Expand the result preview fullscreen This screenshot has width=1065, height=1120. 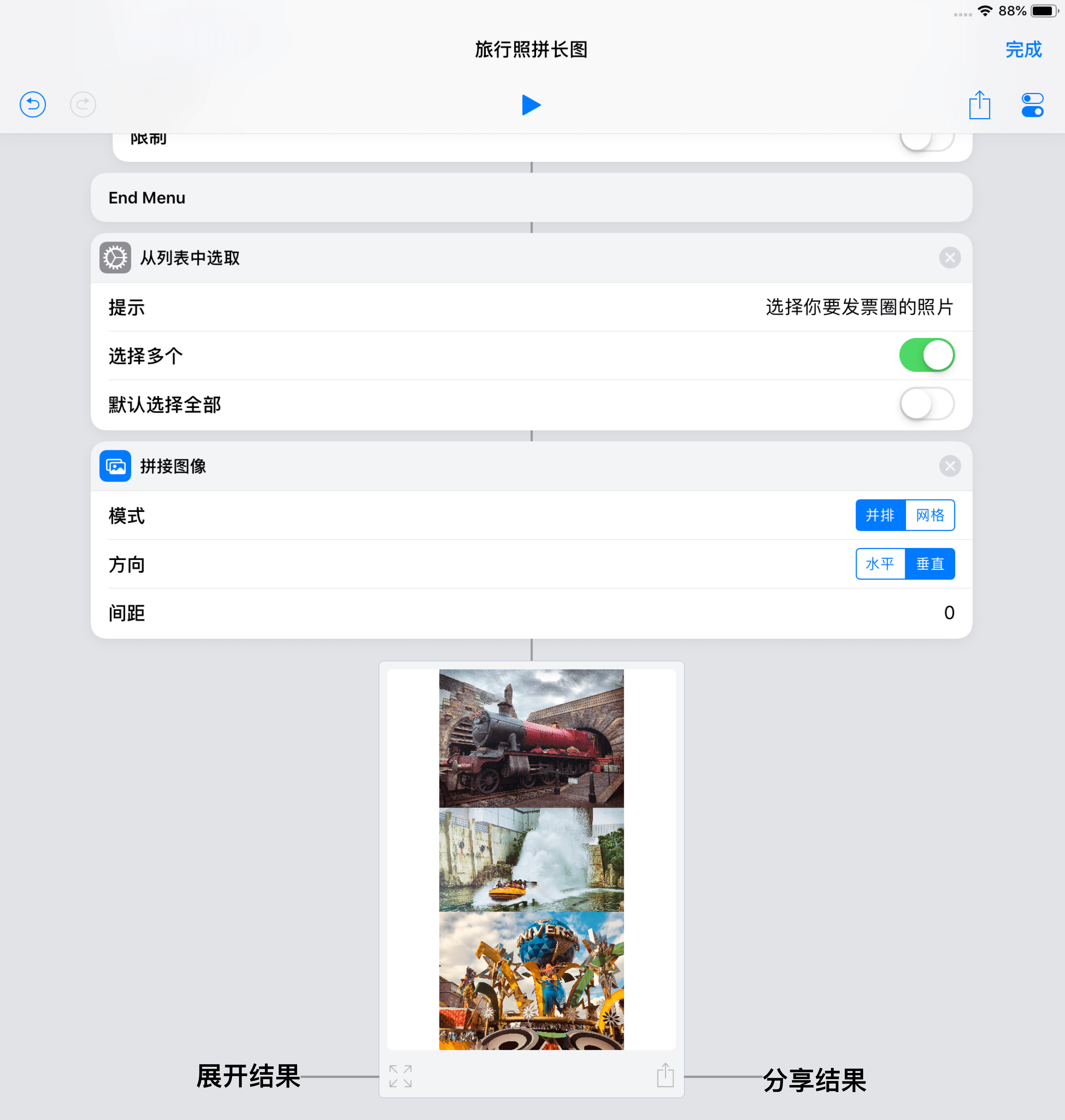click(400, 1076)
